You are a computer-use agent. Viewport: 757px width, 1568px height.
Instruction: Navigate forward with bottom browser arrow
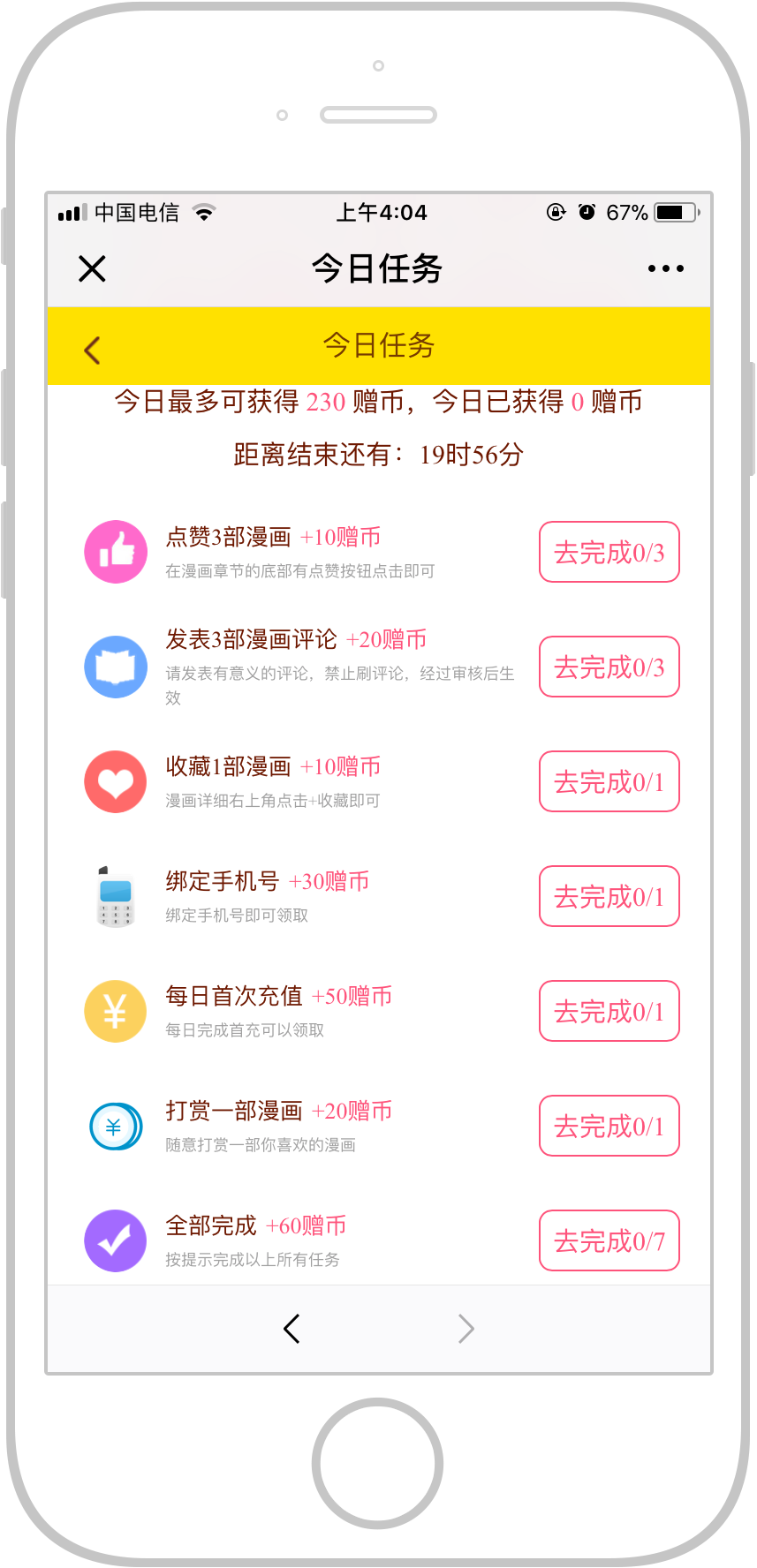click(466, 1329)
